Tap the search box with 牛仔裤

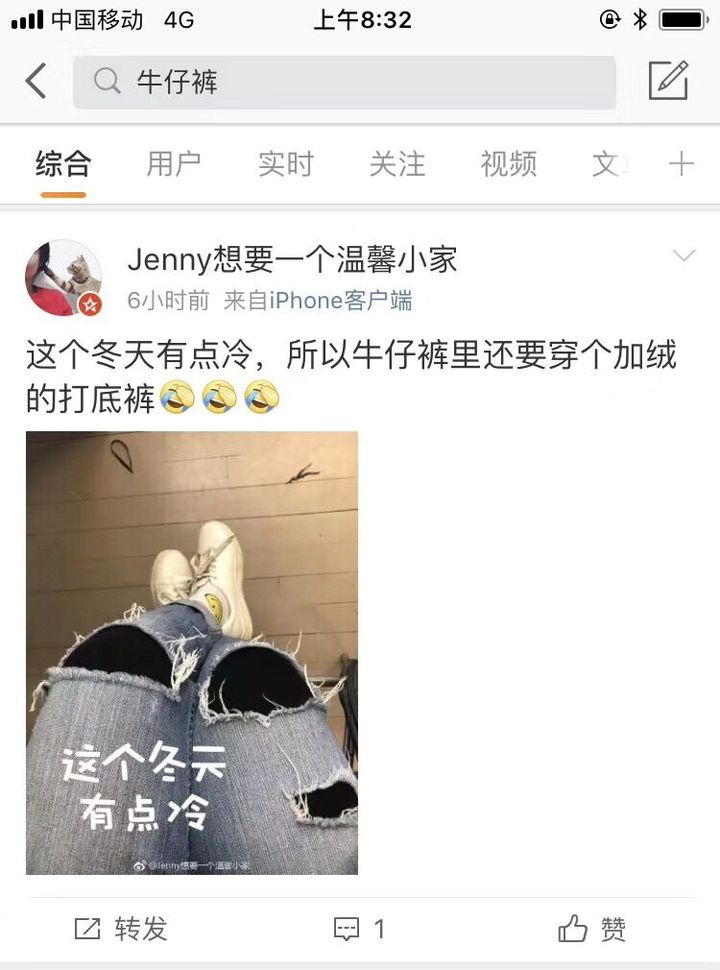pyautogui.click(x=344, y=82)
